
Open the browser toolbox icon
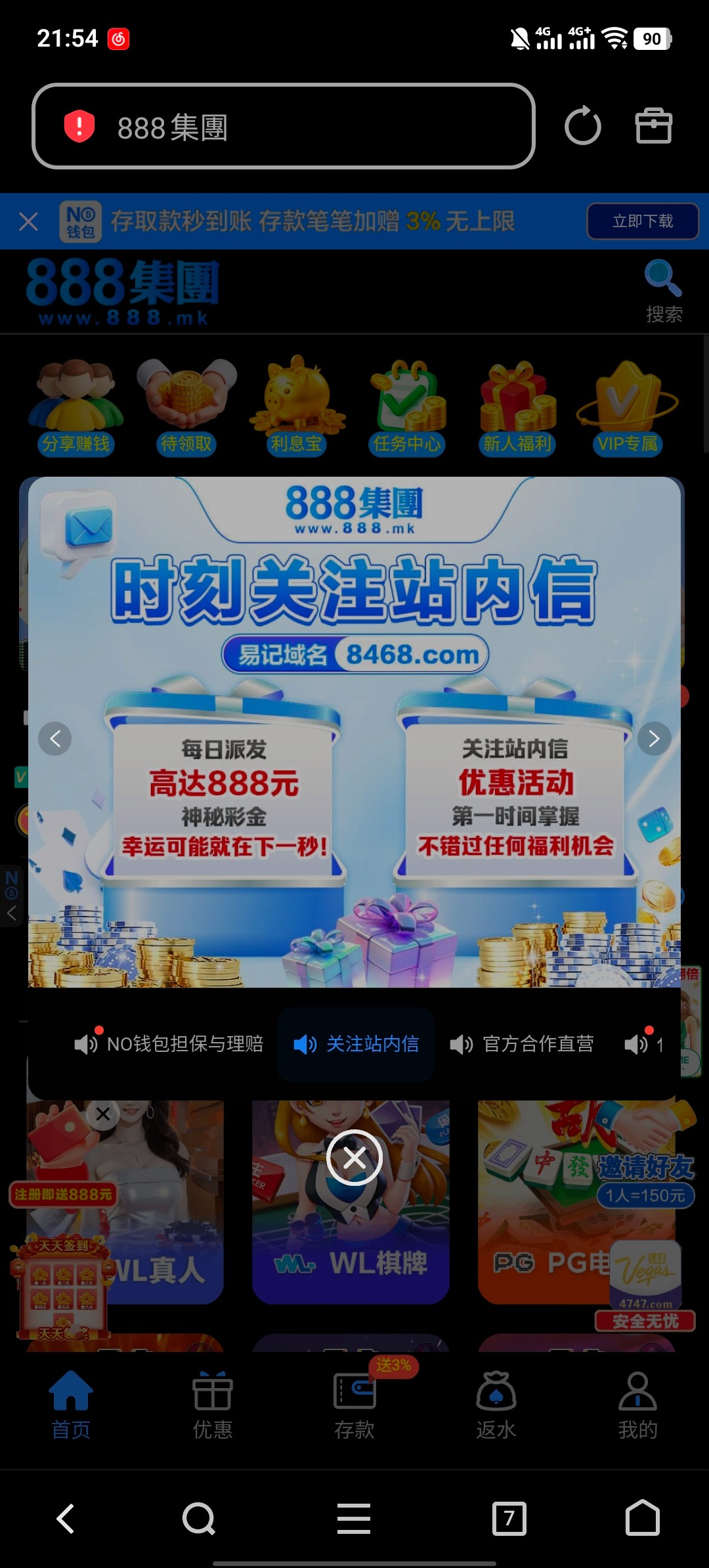654,126
